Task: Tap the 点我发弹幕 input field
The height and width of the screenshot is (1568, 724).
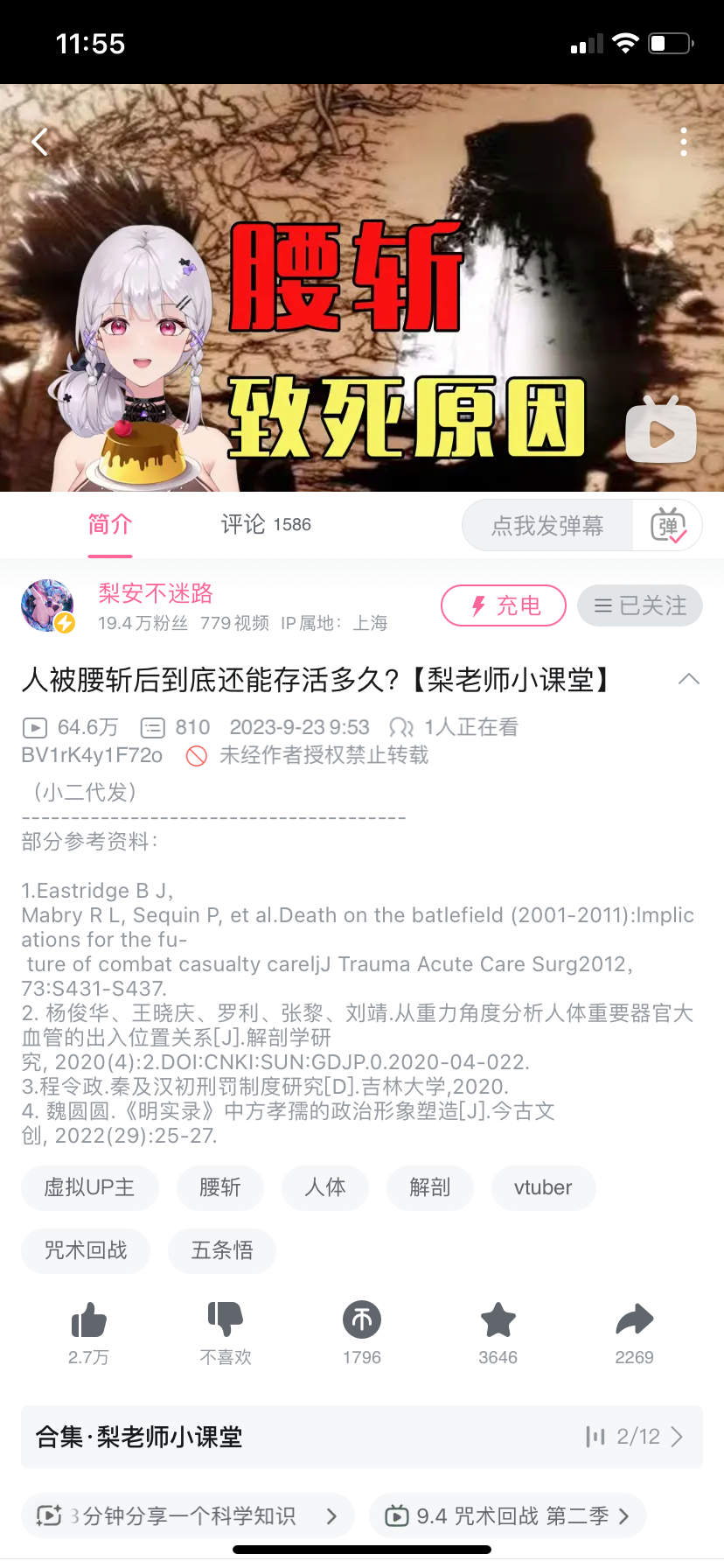Action: [x=547, y=526]
